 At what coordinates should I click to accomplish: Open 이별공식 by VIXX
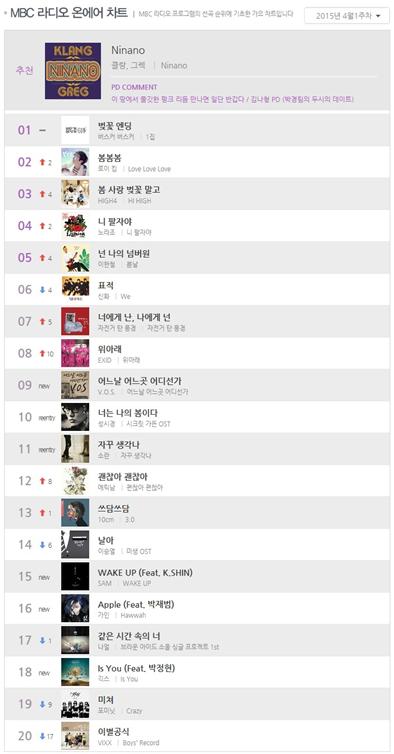(113, 732)
